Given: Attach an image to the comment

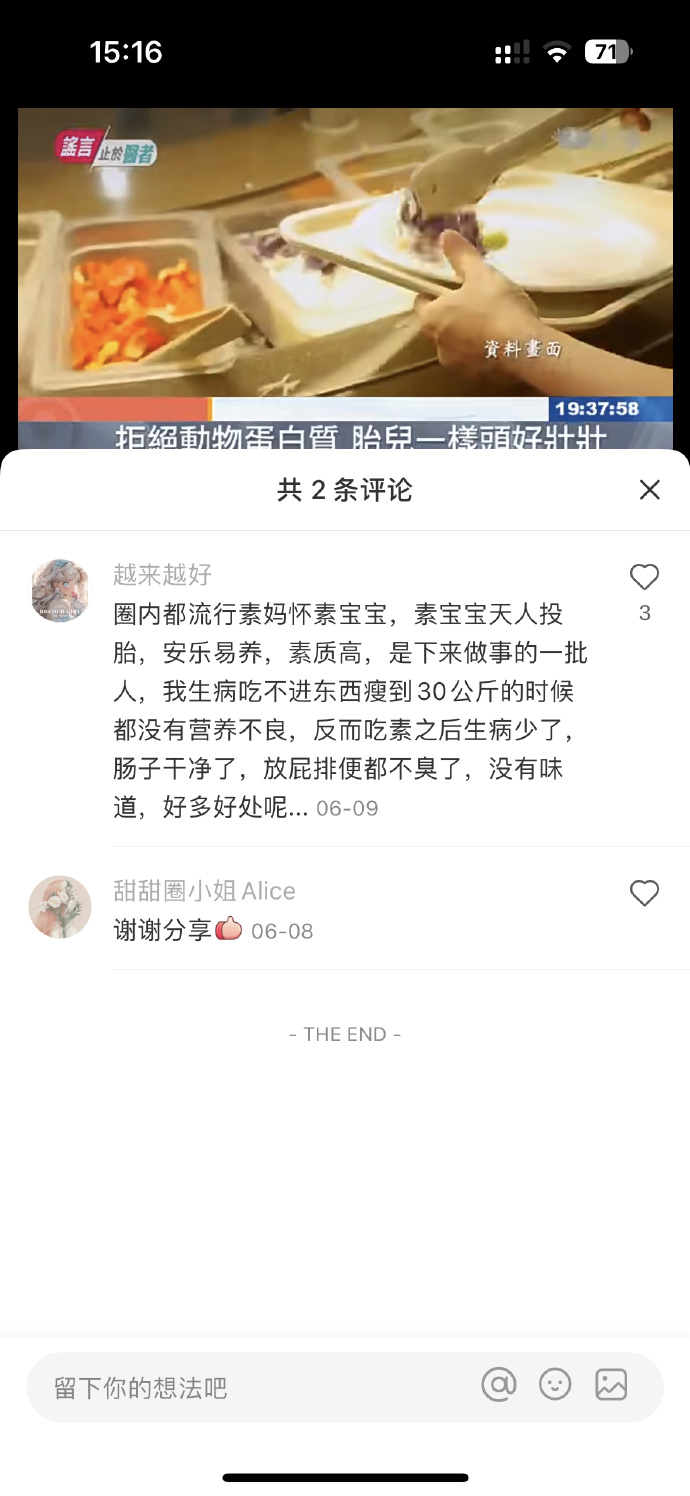Looking at the screenshot, I should click(x=611, y=1385).
